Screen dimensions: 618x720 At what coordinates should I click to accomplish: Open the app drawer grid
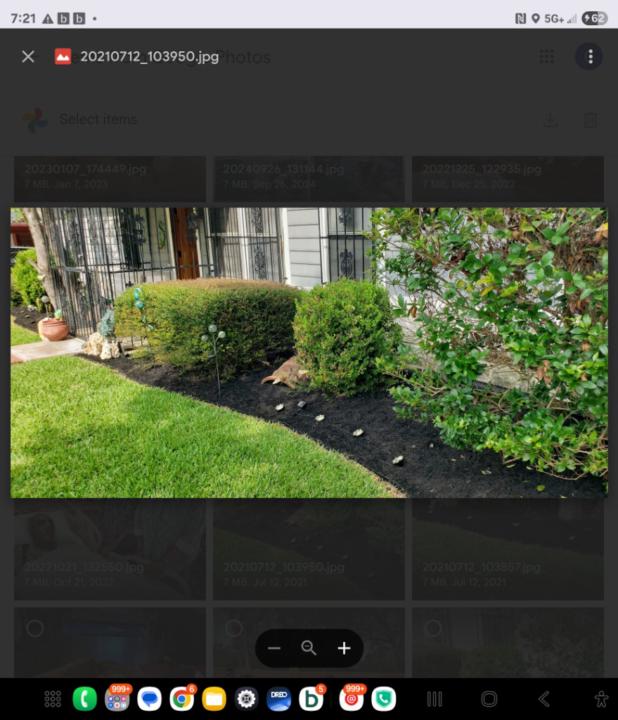(x=52, y=699)
